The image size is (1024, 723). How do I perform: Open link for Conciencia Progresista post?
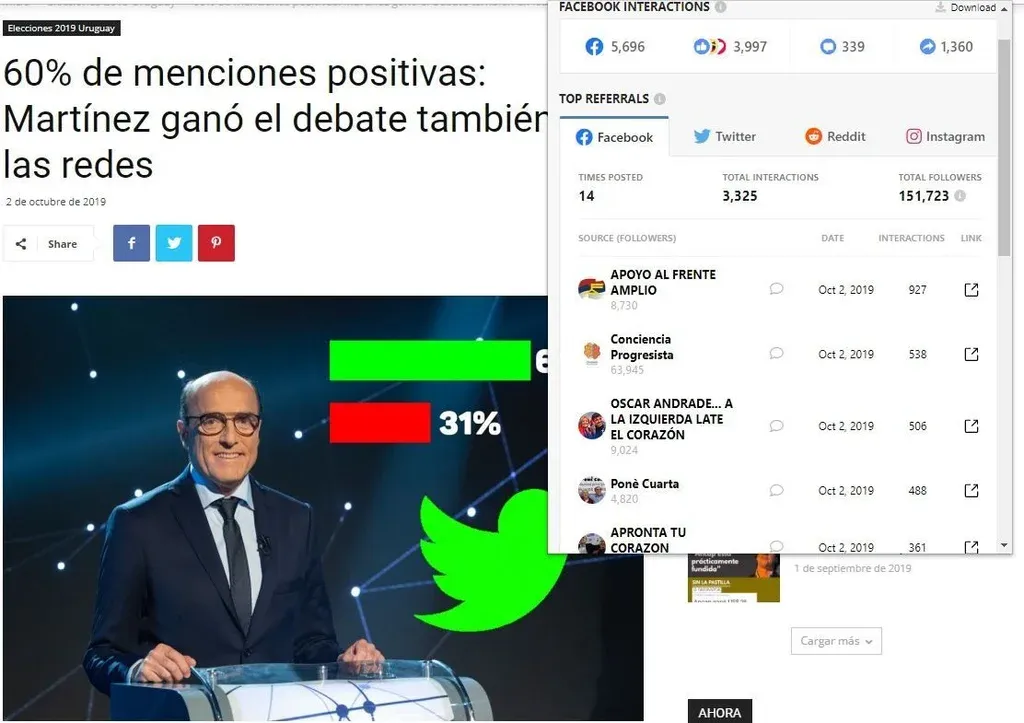[971, 354]
